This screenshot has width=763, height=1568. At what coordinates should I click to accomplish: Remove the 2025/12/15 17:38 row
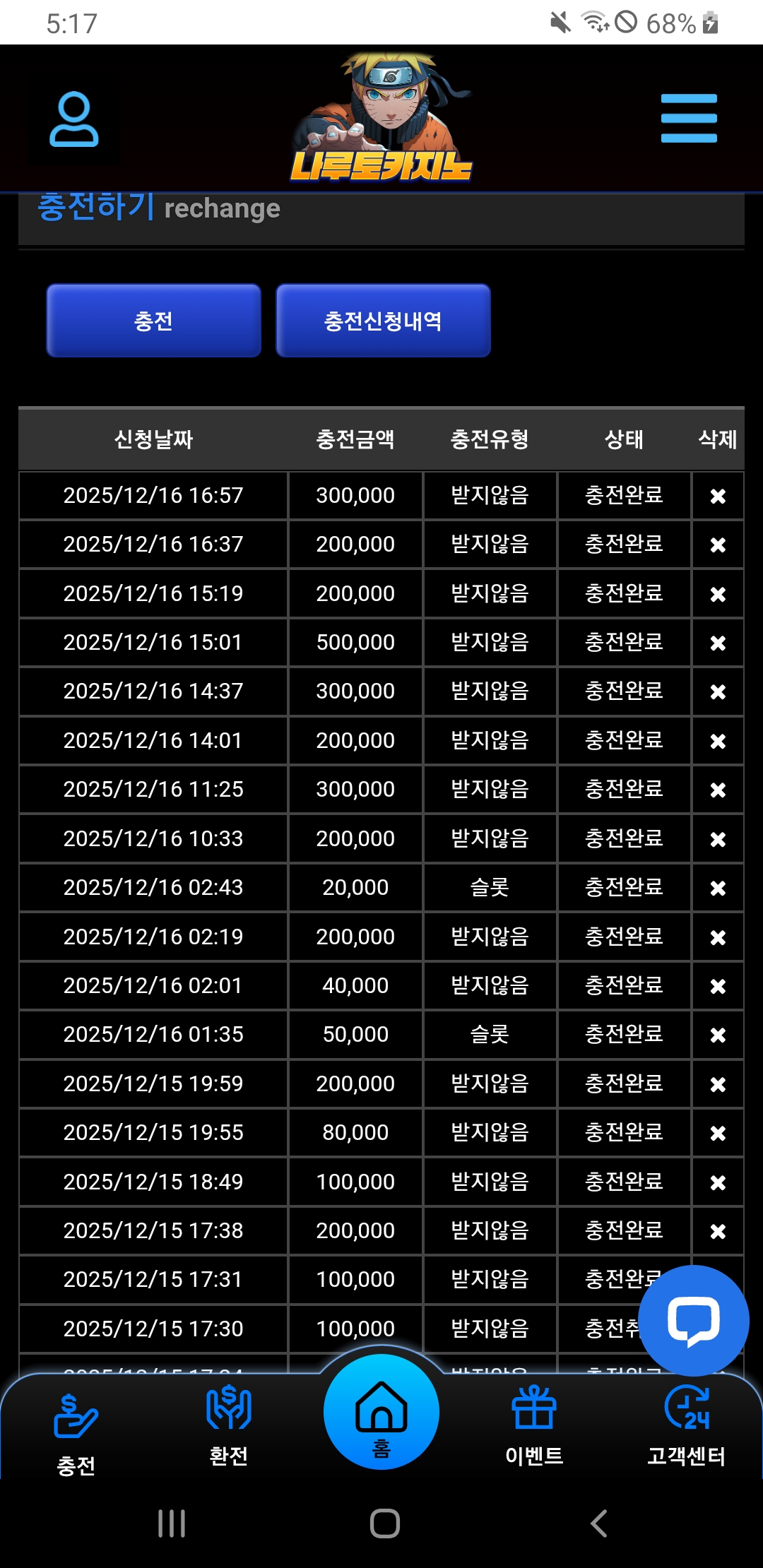tap(718, 1231)
